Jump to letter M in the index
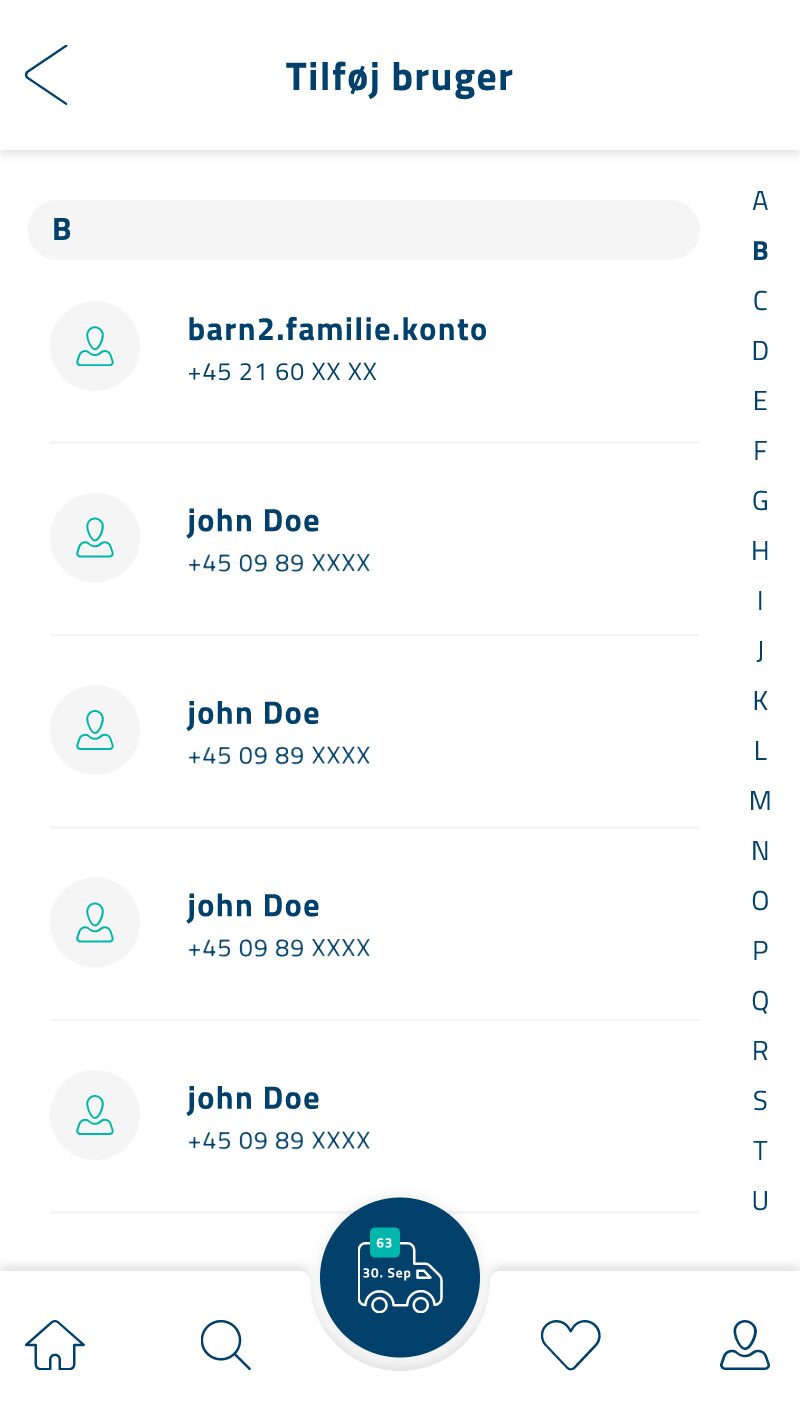This screenshot has width=800, height=1420. [x=760, y=801]
